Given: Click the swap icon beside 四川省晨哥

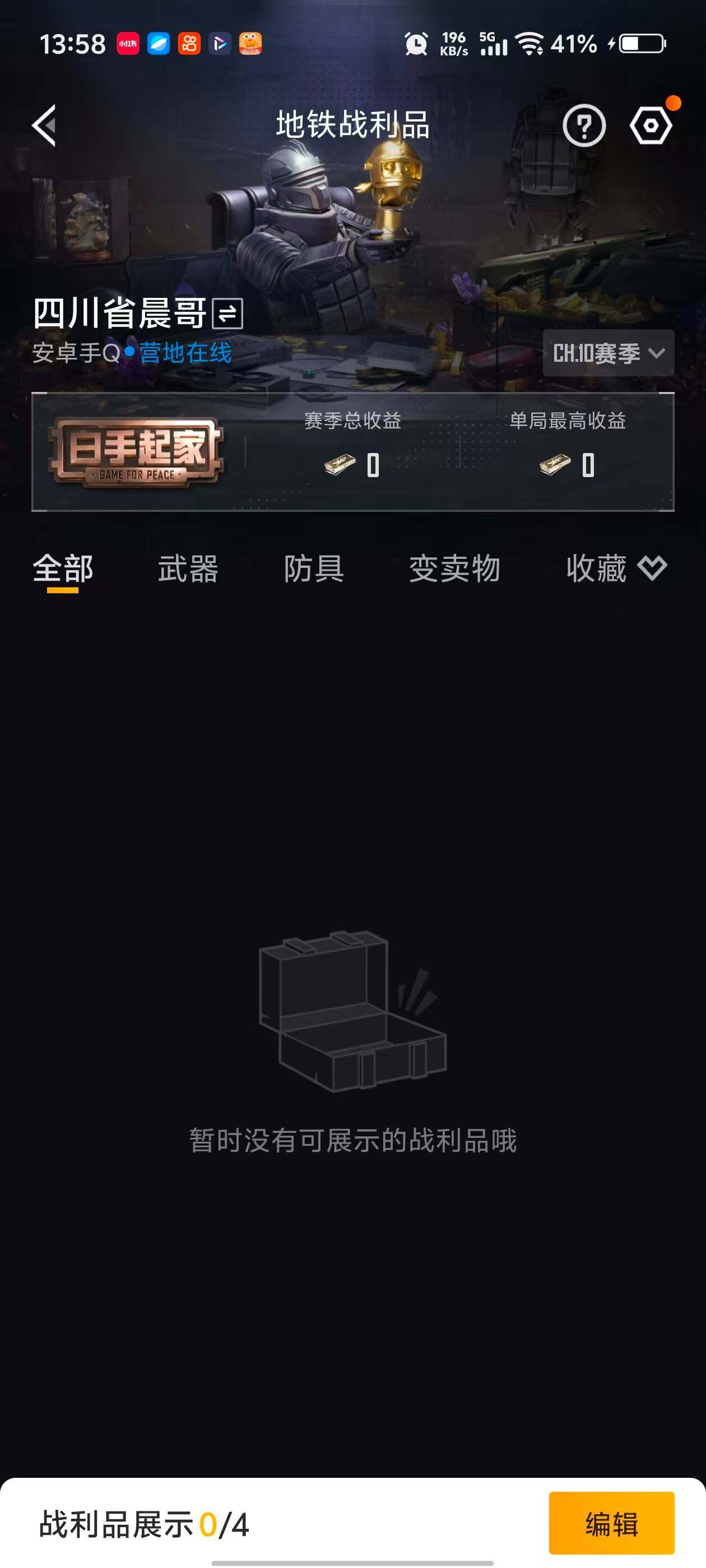Looking at the screenshot, I should 226,314.
